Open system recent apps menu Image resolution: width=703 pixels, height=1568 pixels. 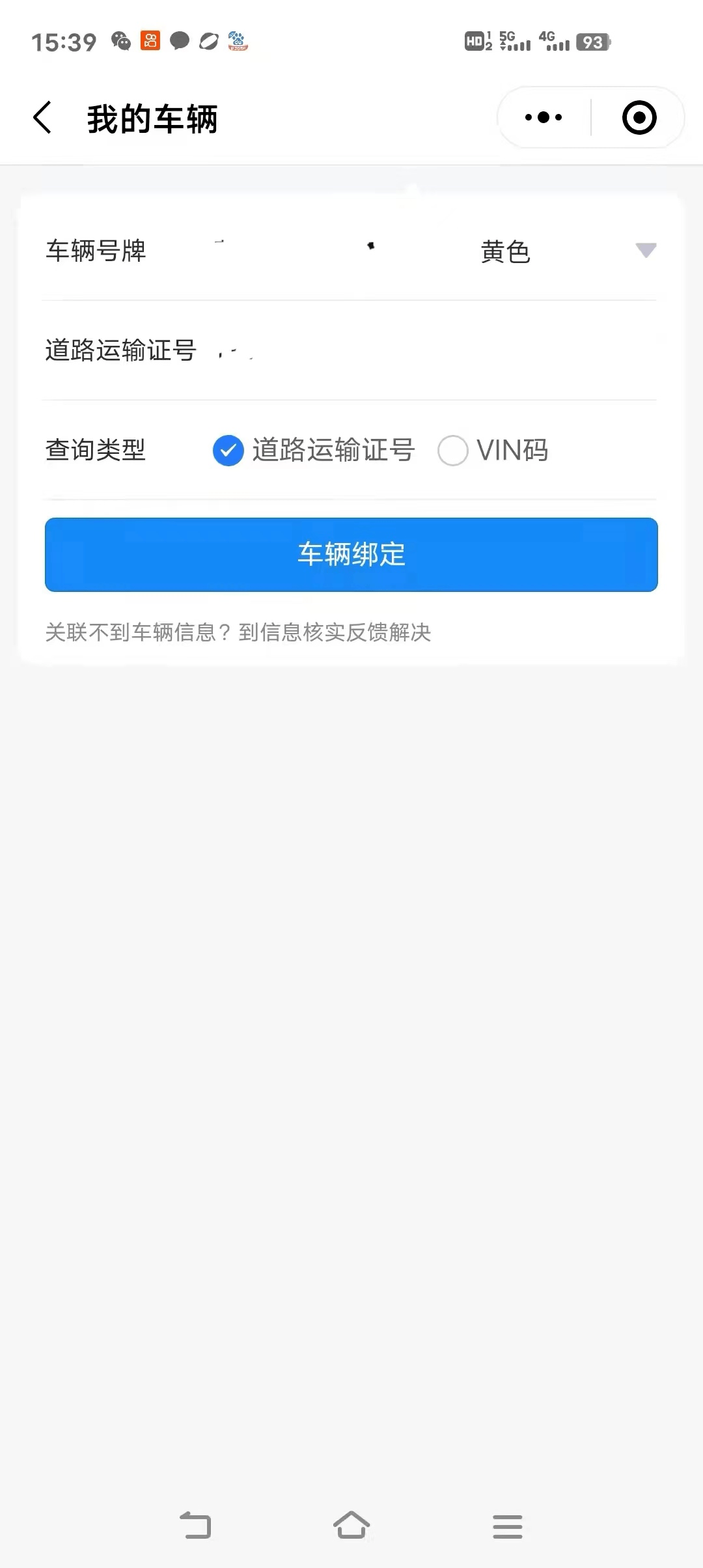coord(508,1526)
